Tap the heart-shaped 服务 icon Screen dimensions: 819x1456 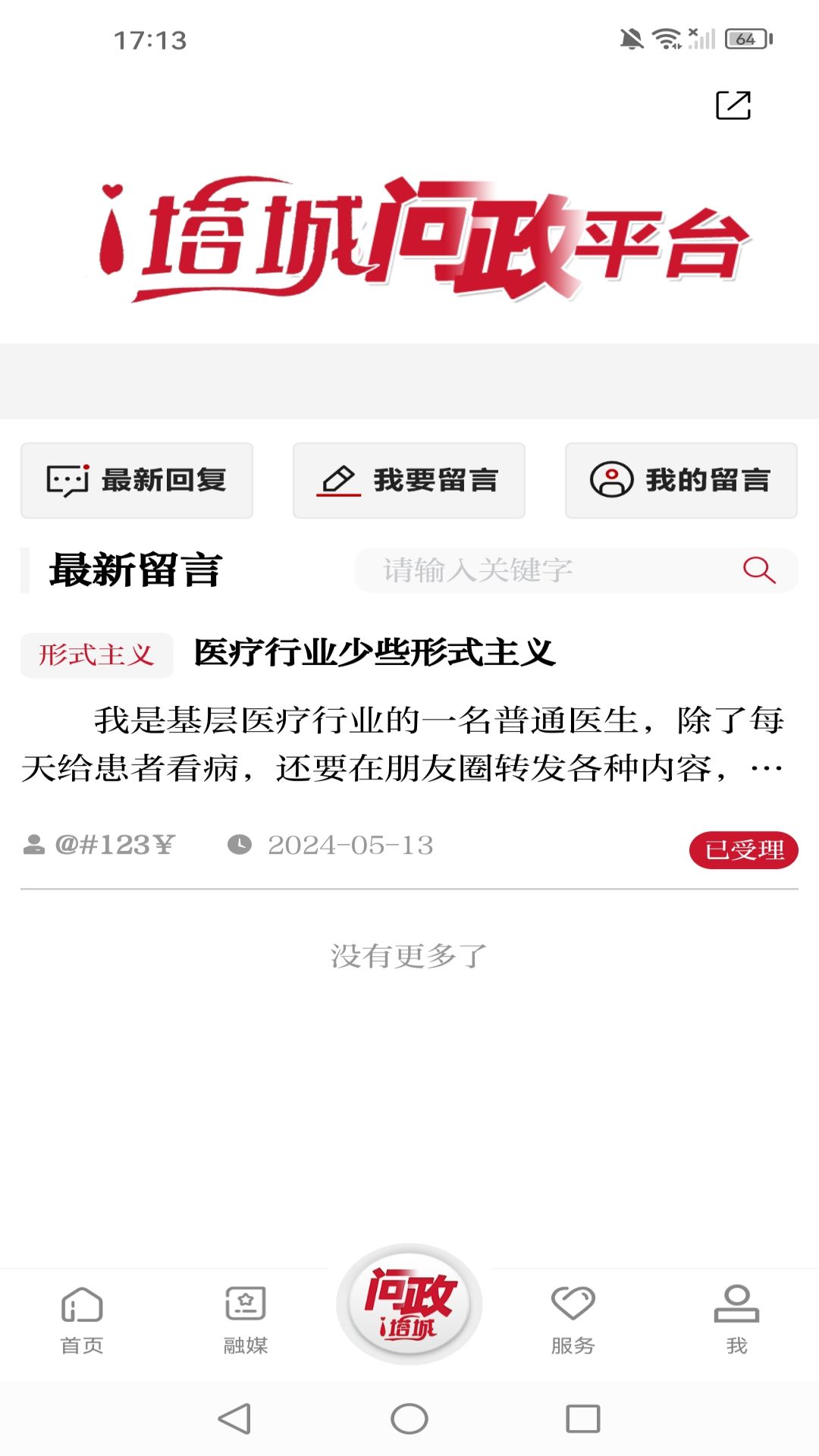[x=573, y=1298]
